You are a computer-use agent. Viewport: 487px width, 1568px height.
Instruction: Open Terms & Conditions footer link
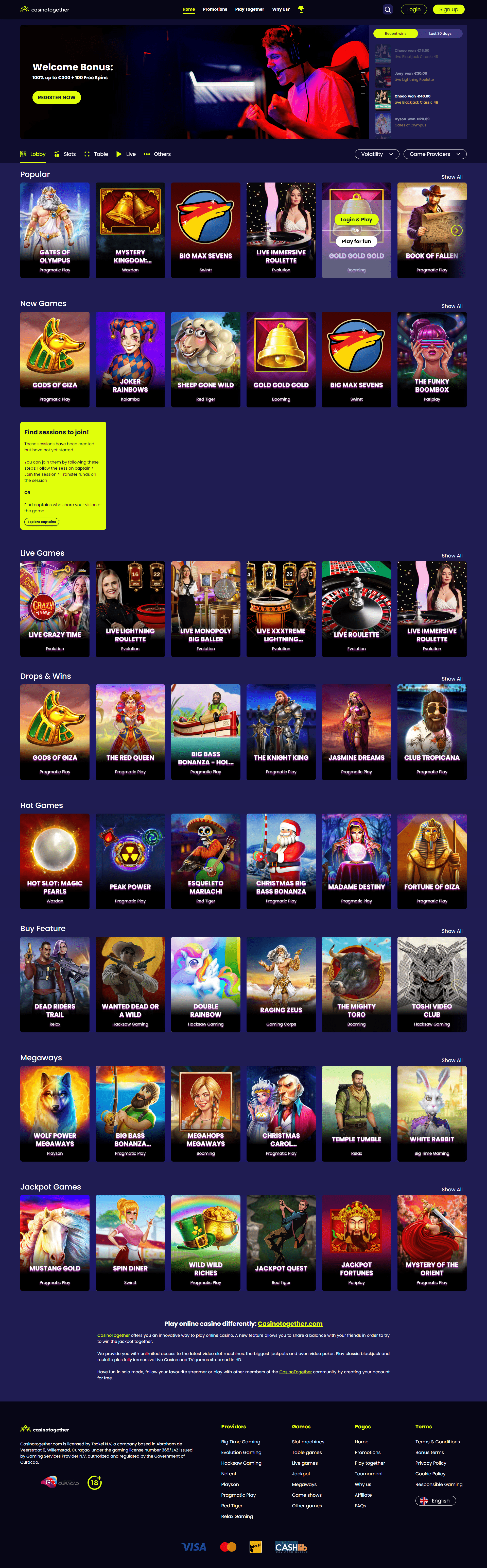point(437,1441)
